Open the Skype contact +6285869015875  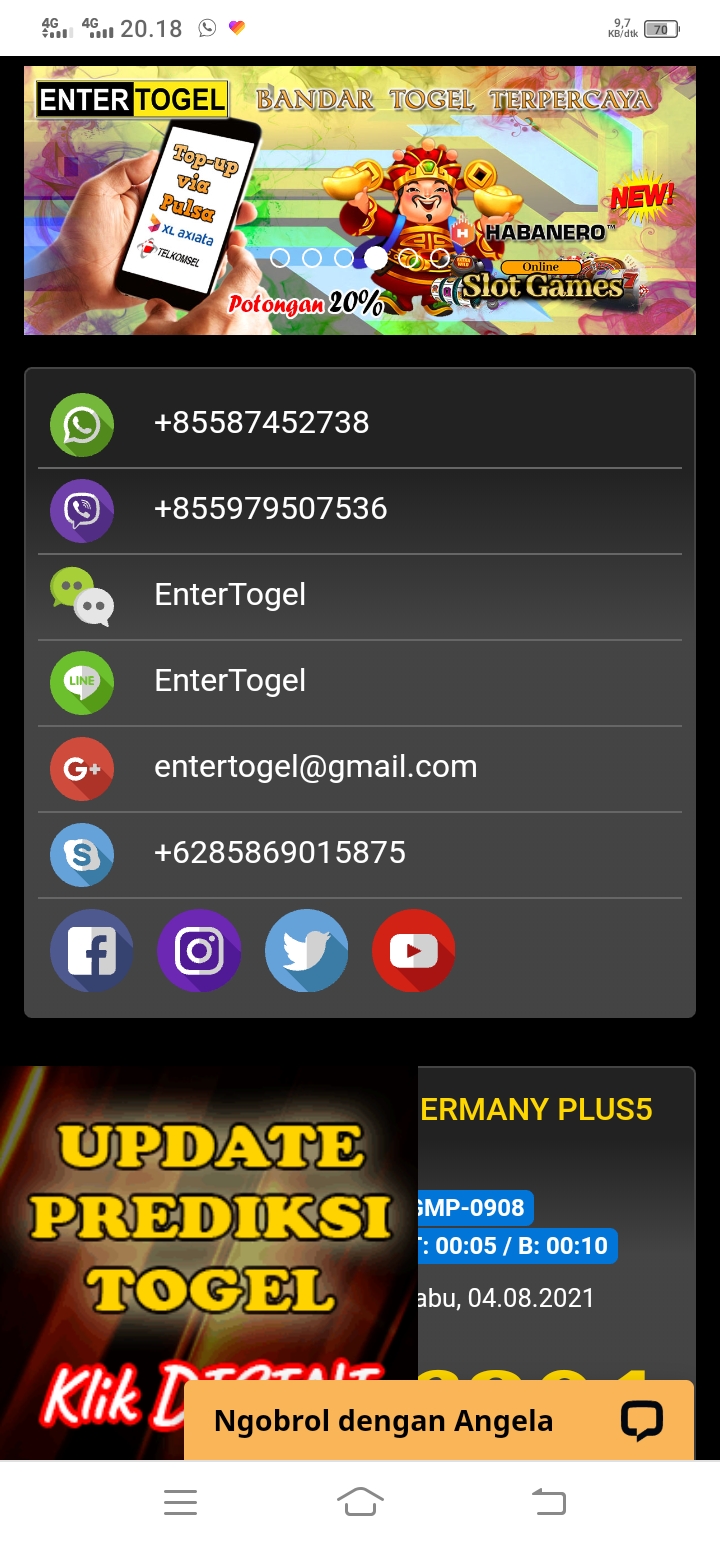click(x=360, y=854)
